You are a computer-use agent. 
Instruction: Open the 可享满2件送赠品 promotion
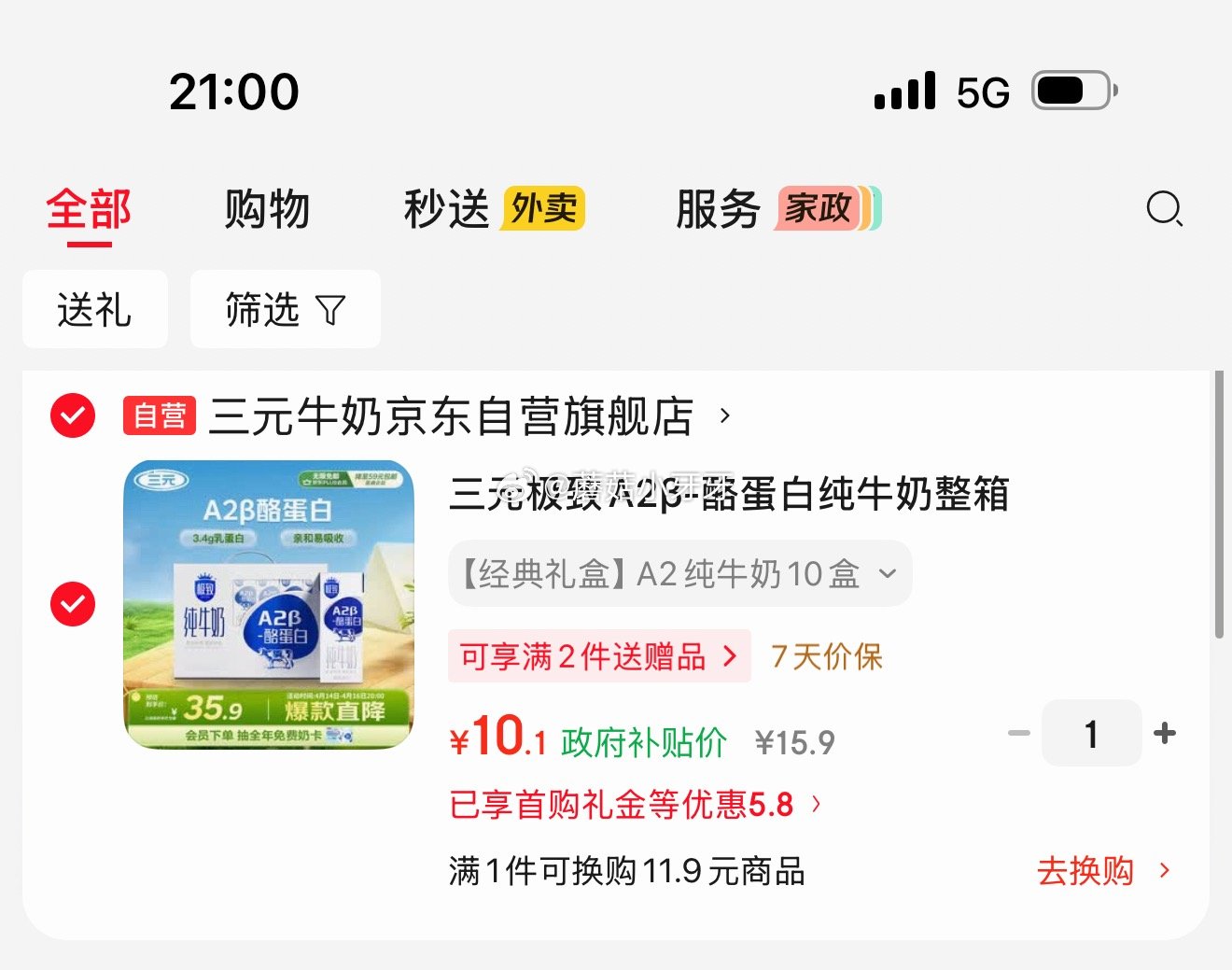click(599, 656)
